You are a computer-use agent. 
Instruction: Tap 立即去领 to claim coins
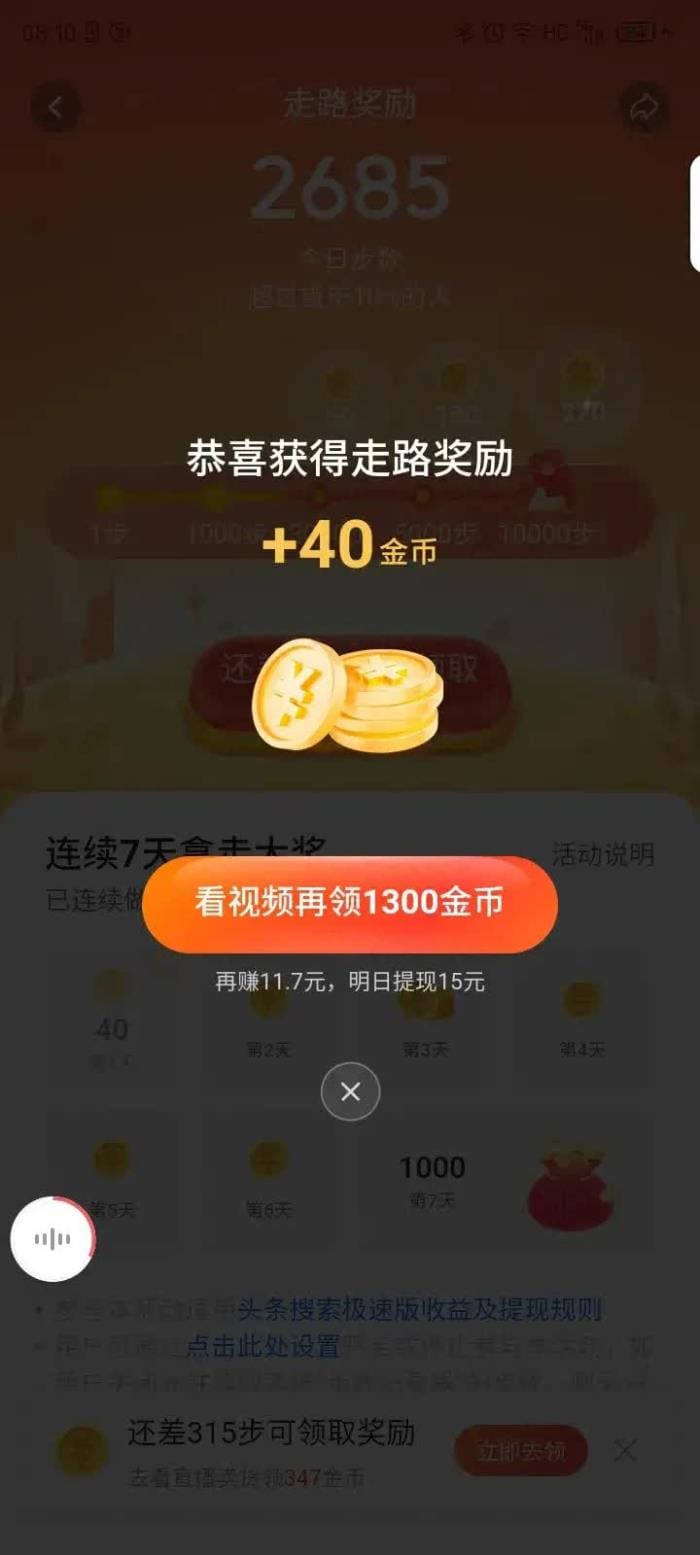pos(521,1451)
